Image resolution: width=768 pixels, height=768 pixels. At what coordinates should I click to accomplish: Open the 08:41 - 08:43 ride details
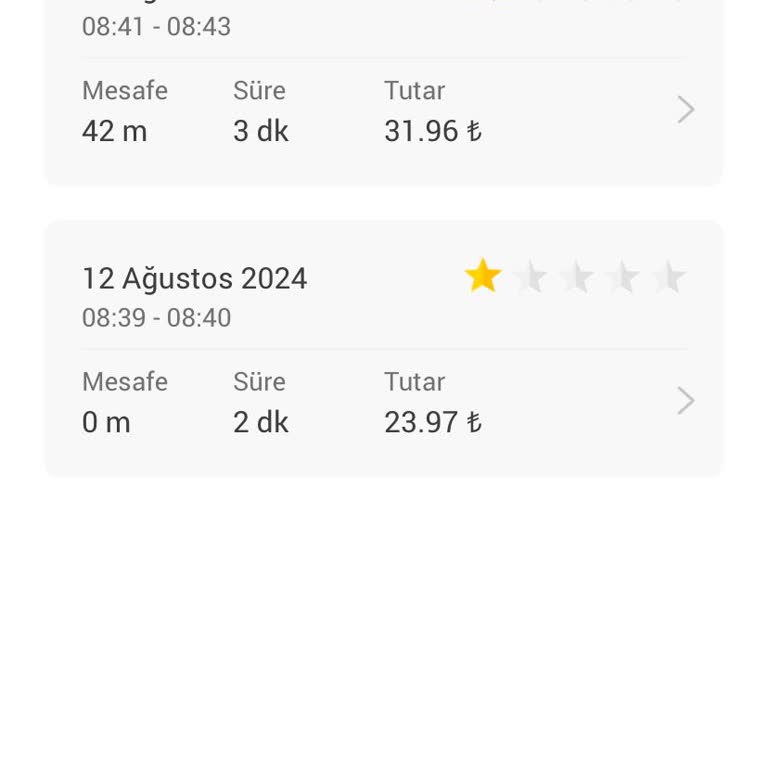point(684,109)
